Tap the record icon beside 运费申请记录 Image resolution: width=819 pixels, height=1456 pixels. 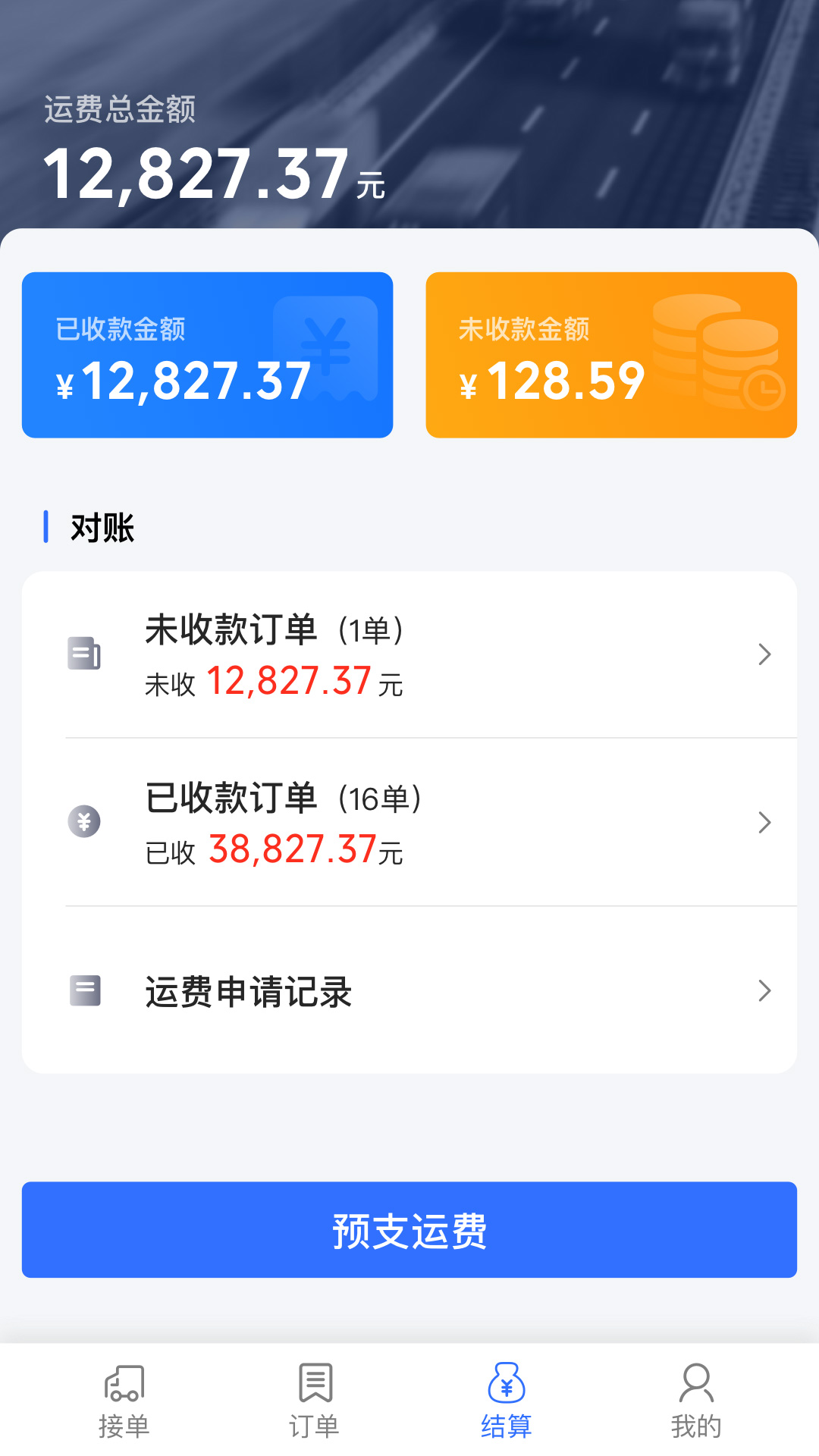click(86, 990)
